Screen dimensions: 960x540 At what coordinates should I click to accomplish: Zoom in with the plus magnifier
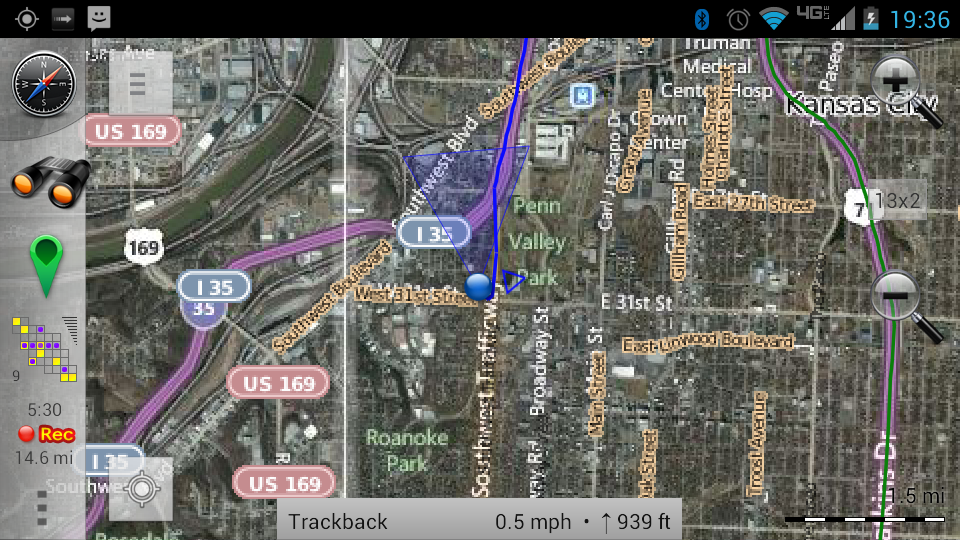coord(904,89)
